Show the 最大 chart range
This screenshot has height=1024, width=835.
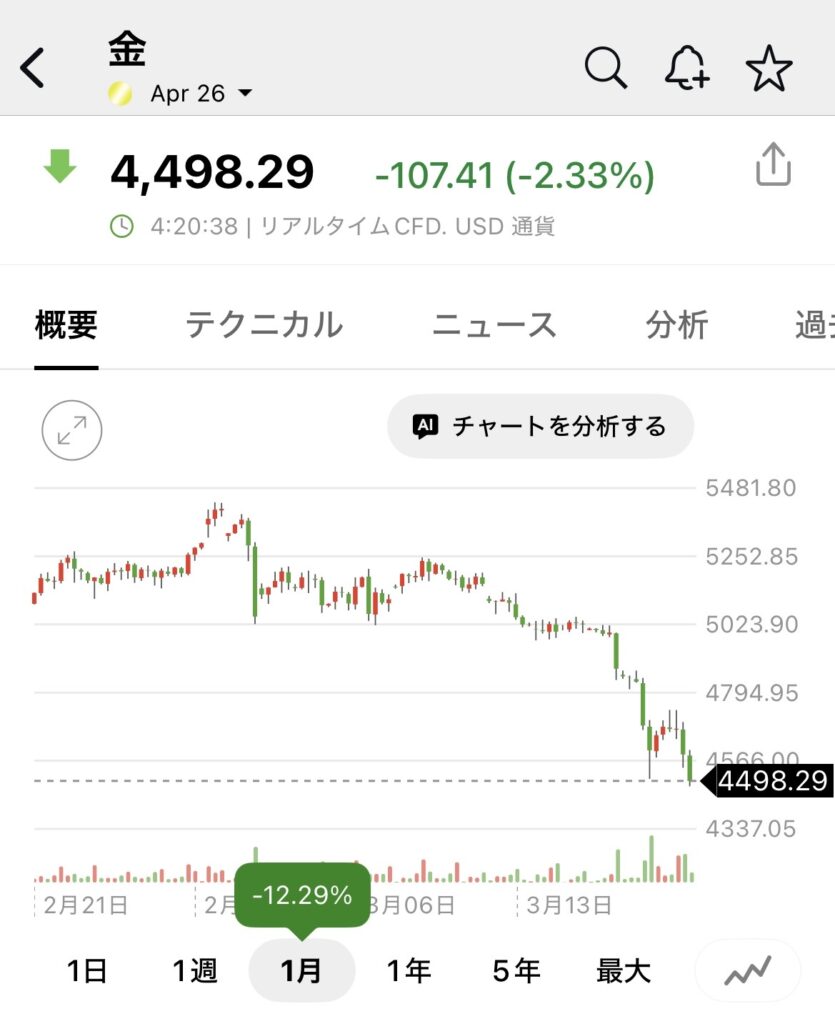[x=623, y=970]
